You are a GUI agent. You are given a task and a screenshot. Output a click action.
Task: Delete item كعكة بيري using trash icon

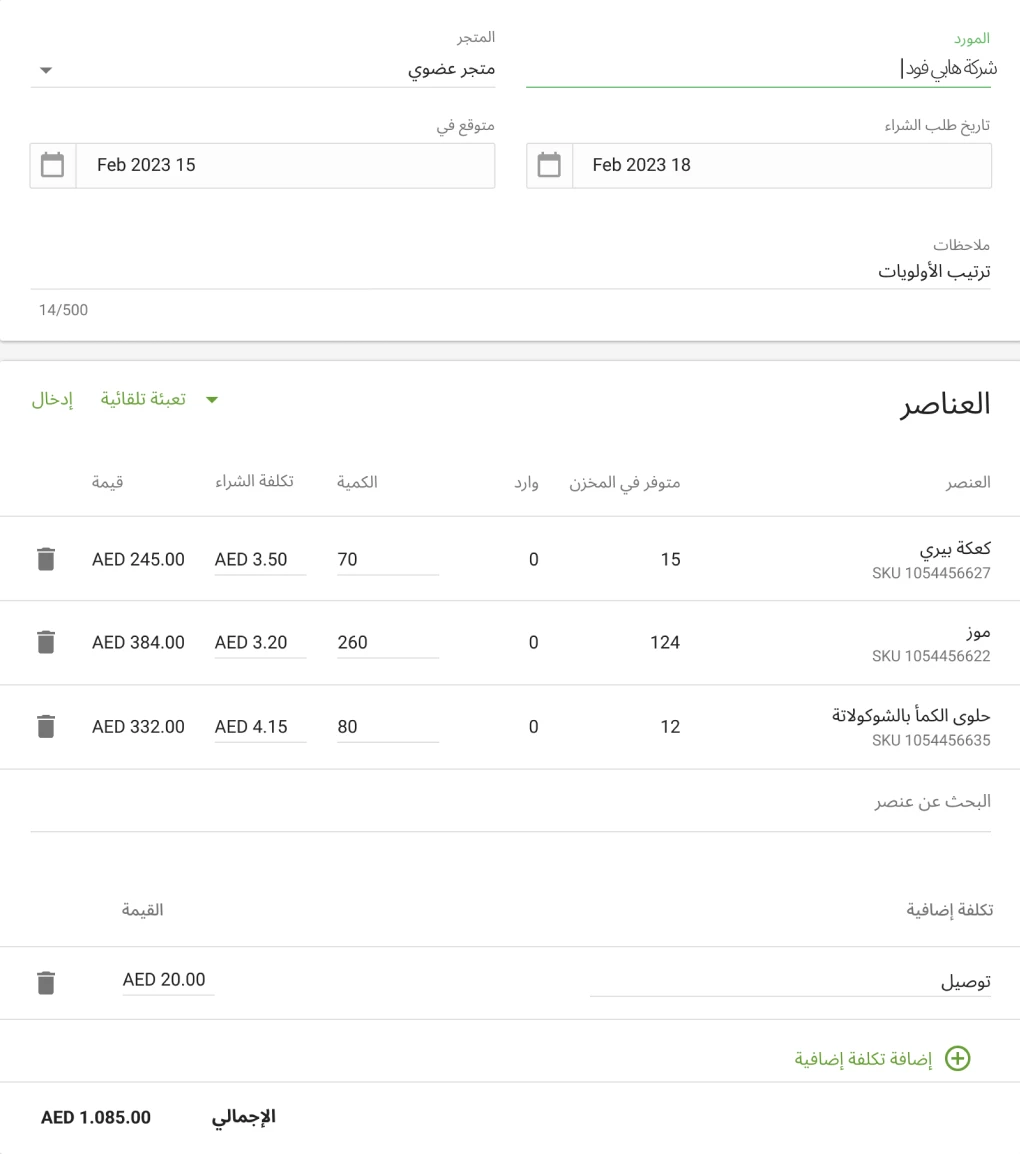pos(45,559)
